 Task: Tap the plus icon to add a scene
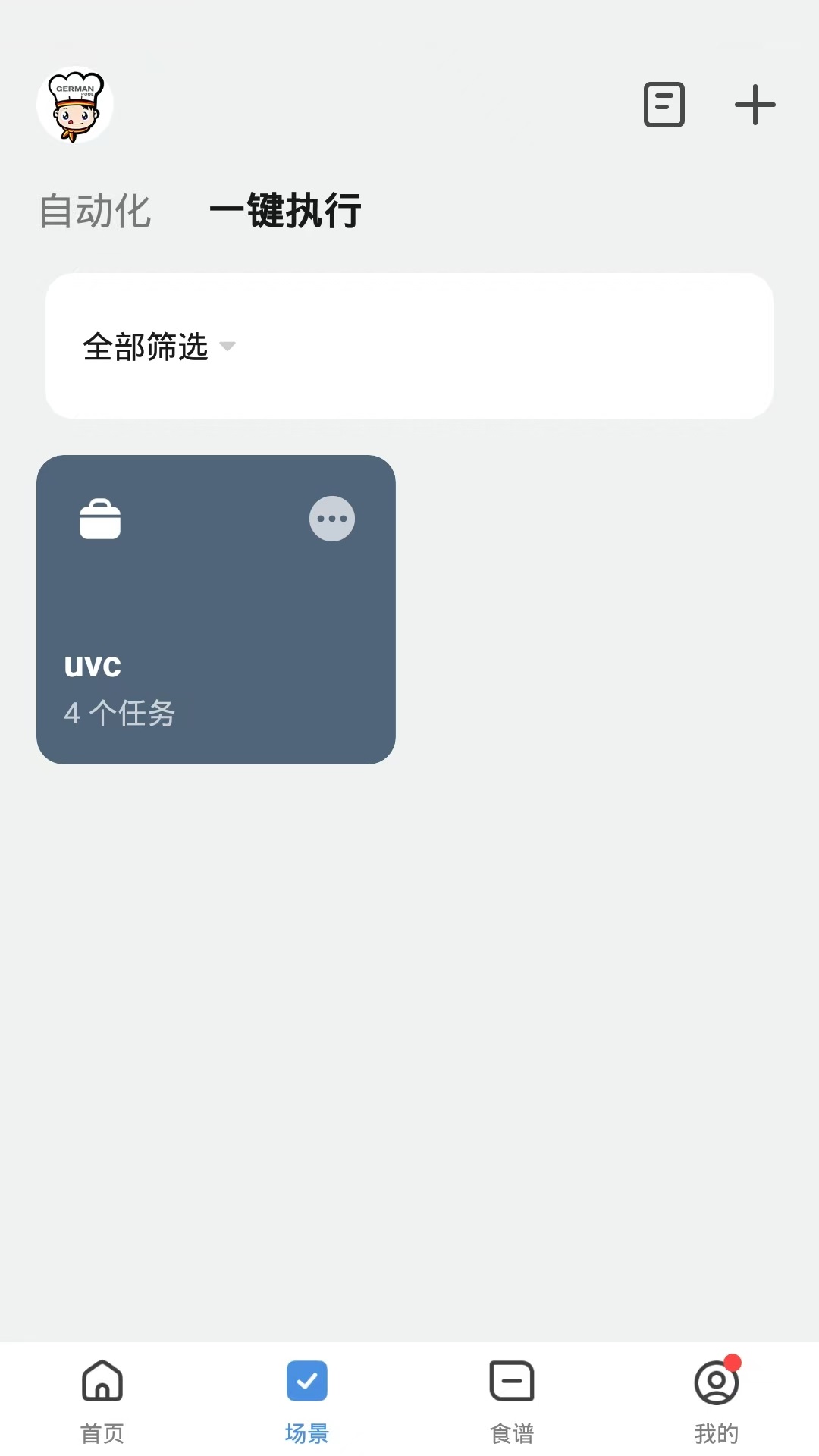point(755,105)
